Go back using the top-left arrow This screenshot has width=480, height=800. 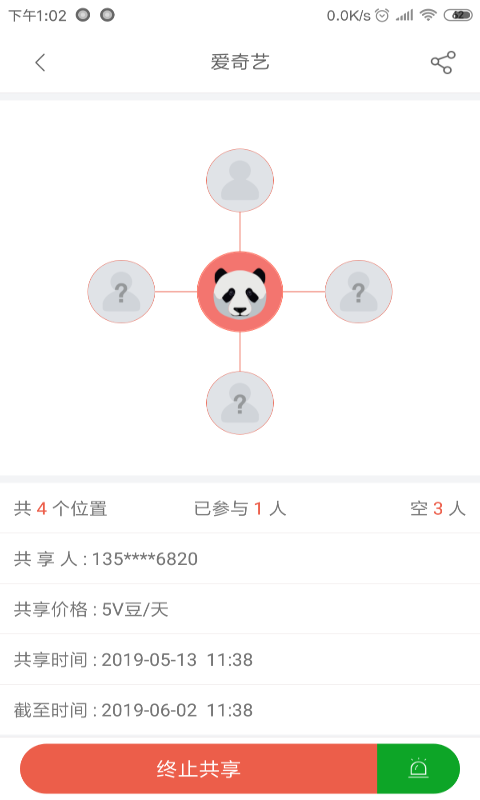[x=40, y=63]
